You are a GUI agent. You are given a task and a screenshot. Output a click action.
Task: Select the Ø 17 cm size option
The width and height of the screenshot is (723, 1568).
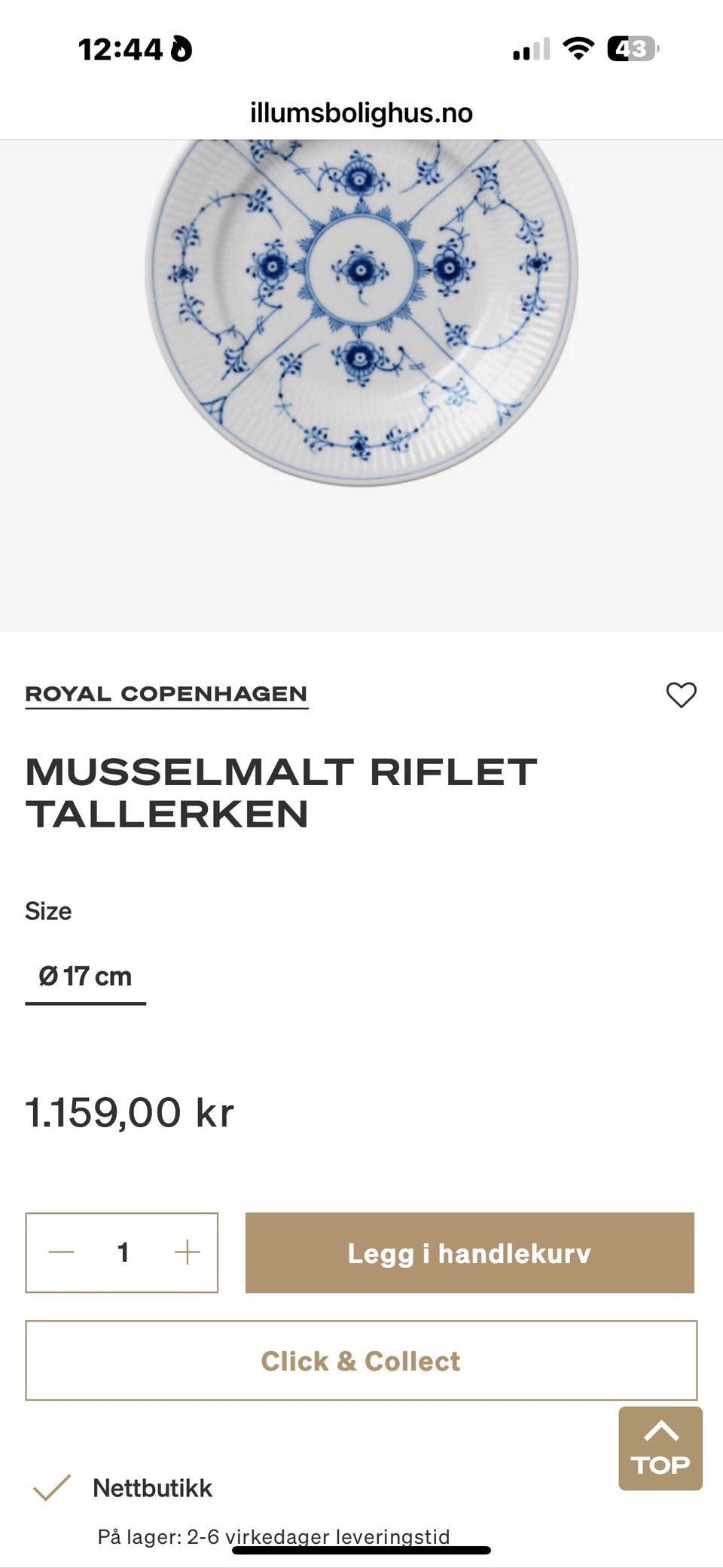[x=86, y=976]
